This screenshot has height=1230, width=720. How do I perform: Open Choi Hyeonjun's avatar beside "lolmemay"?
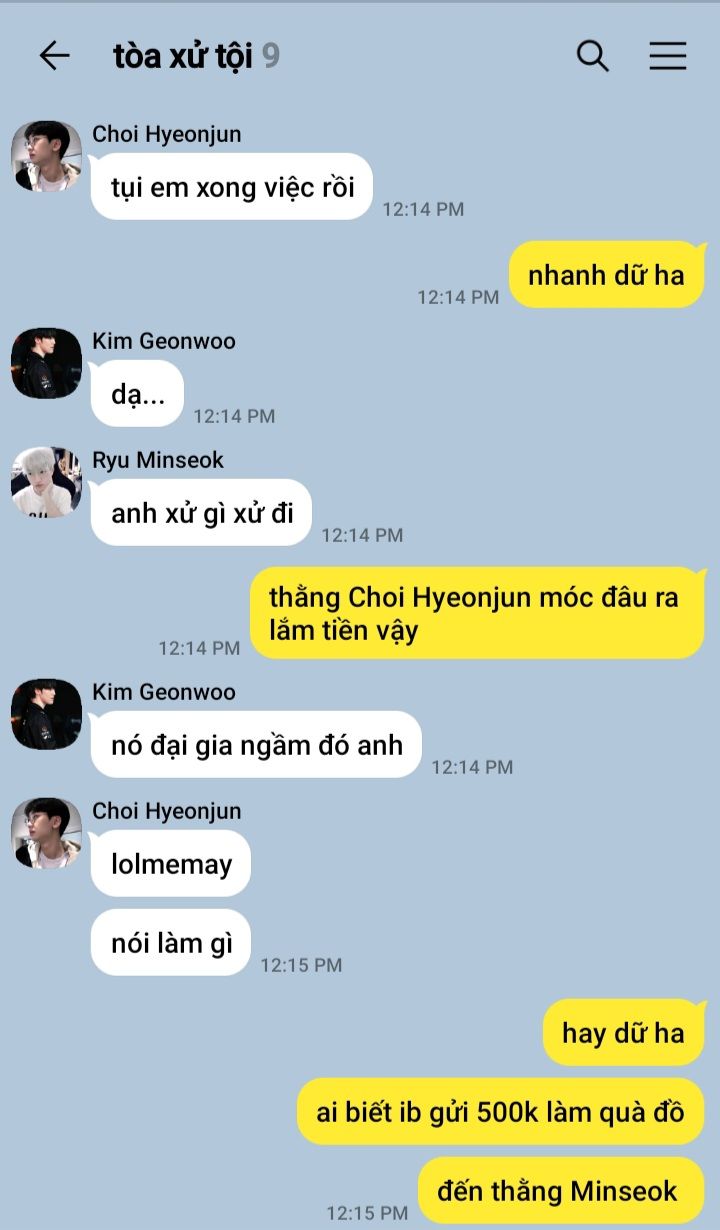(x=46, y=833)
